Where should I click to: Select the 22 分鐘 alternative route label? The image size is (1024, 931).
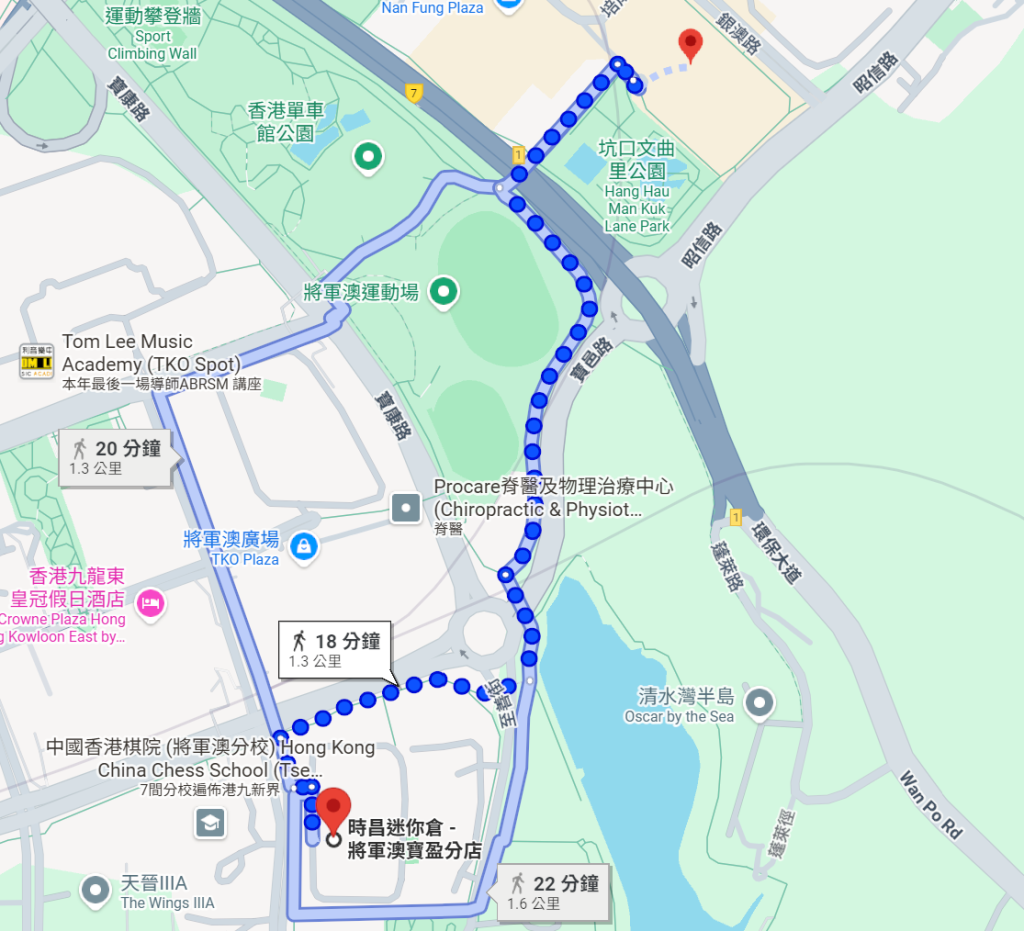552,891
